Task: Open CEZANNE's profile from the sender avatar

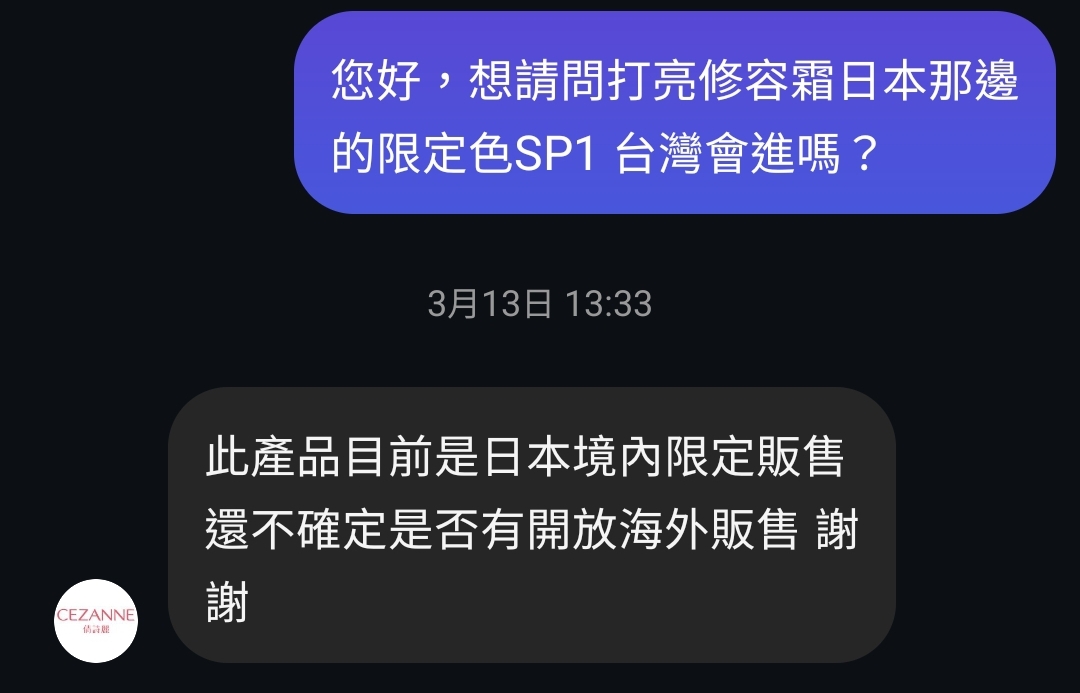Action: tap(96, 620)
